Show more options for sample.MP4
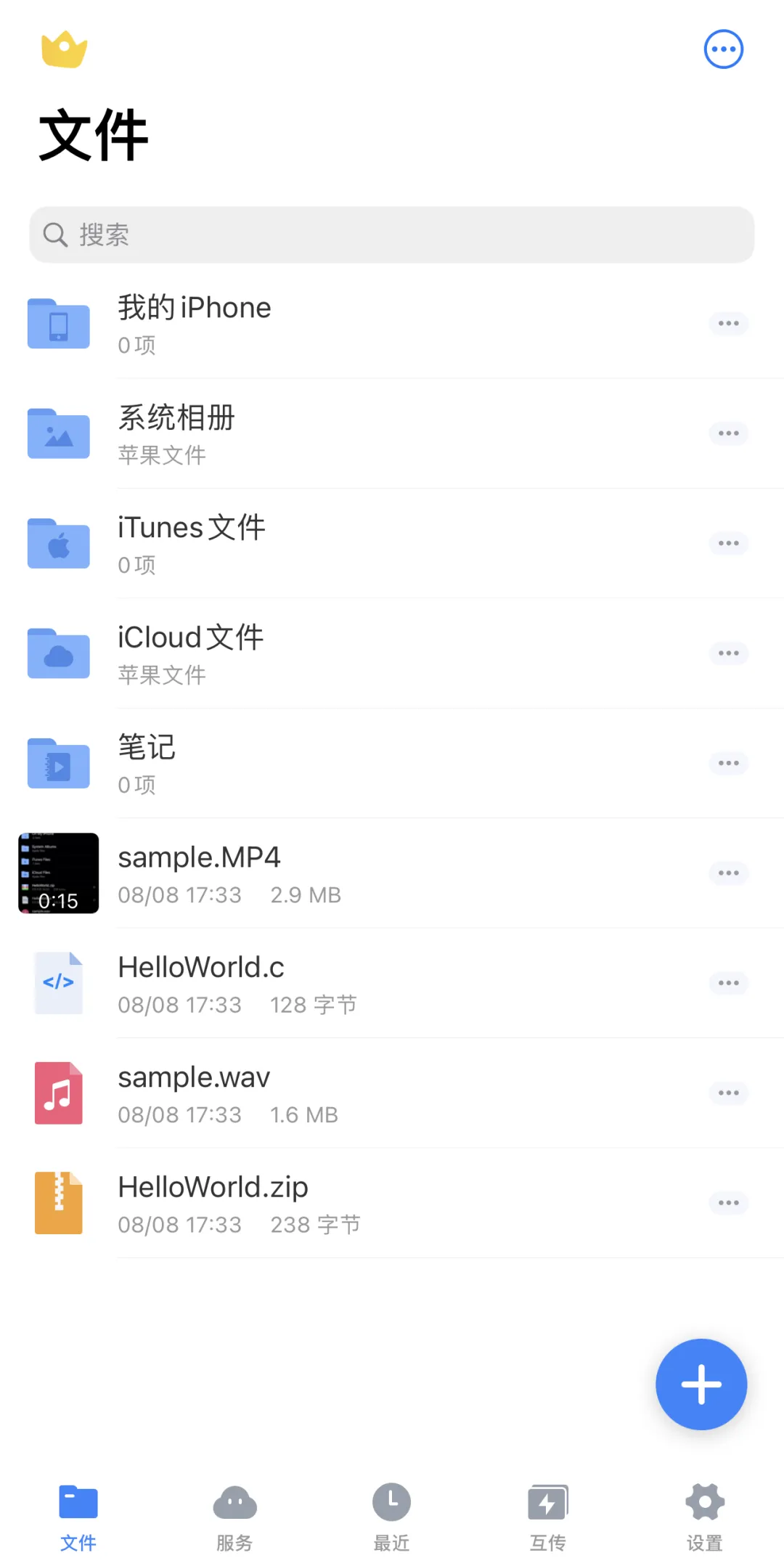Screen dimensions: 784x1566 [728, 873]
